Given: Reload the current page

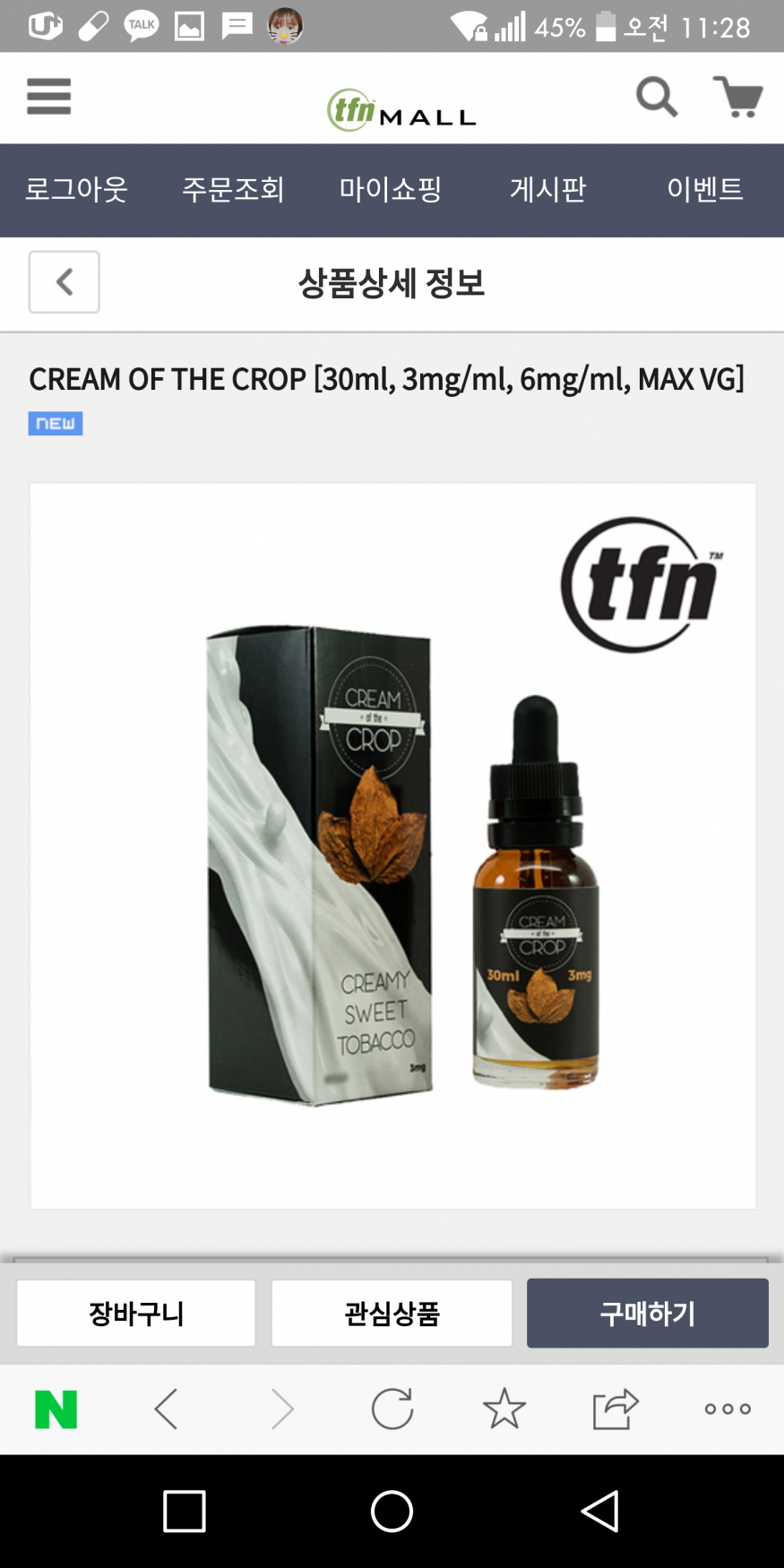Looking at the screenshot, I should pyautogui.click(x=392, y=1409).
